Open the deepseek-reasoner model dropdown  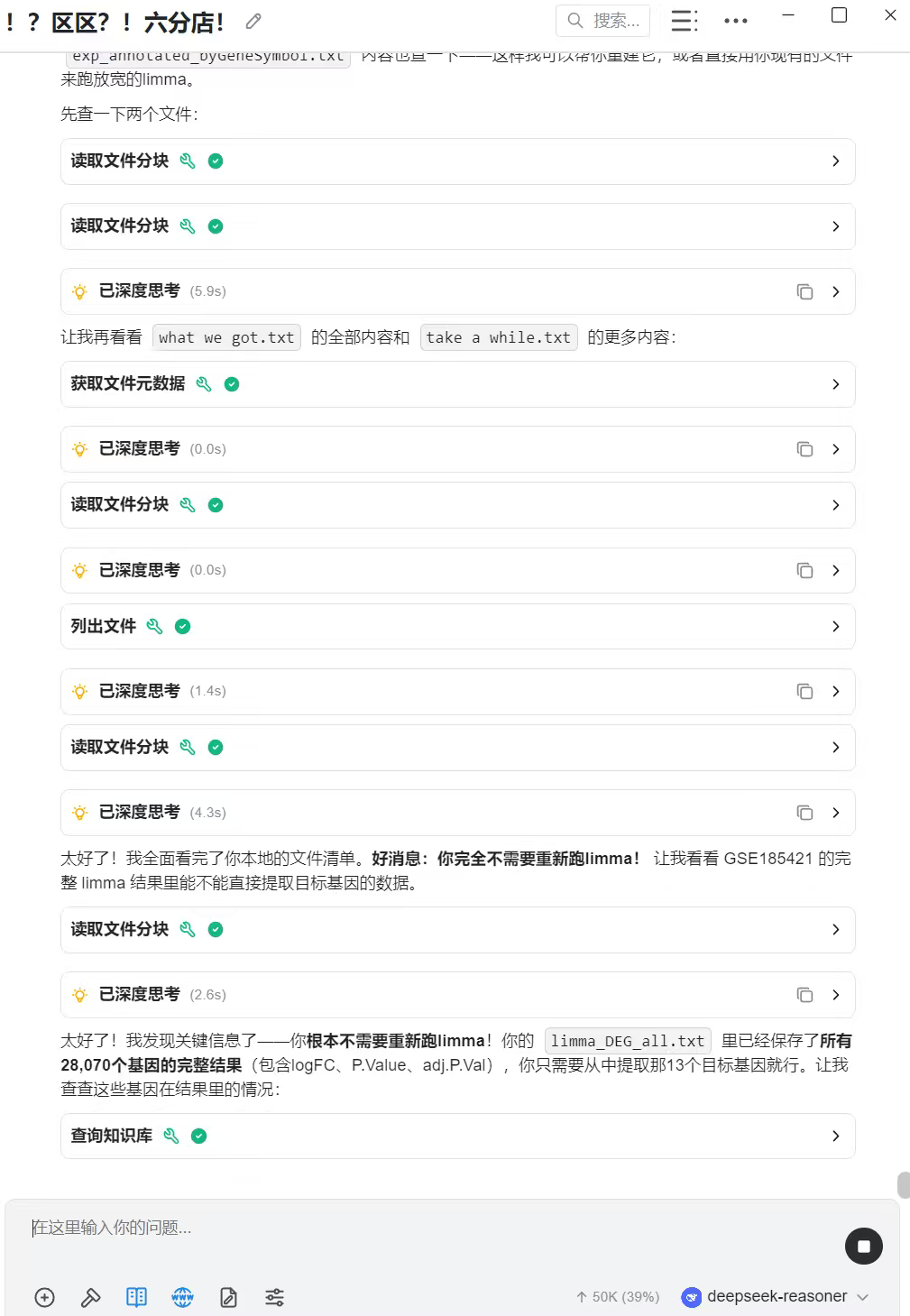776,1297
